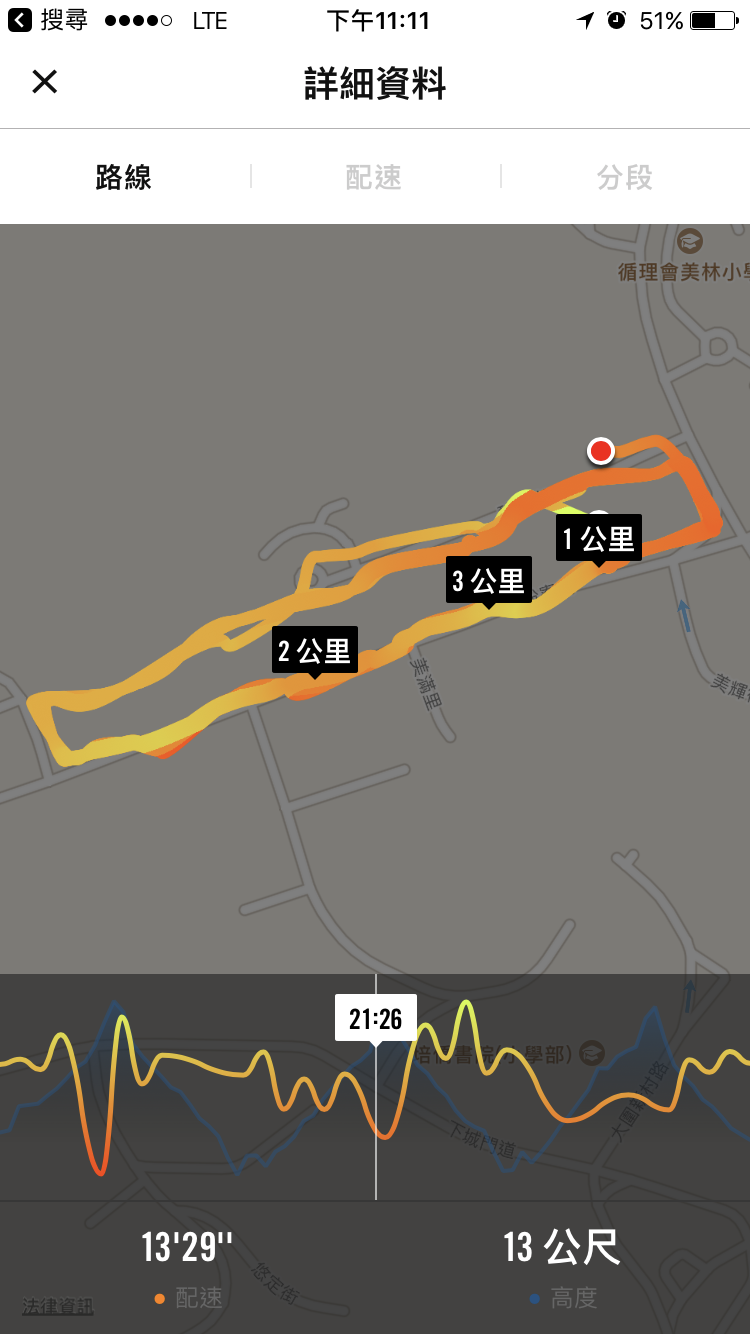Switch to the 配速 pace tab
Image resolution: width=750 pixels, height=1334 pixels.
[x=374, y=178]
